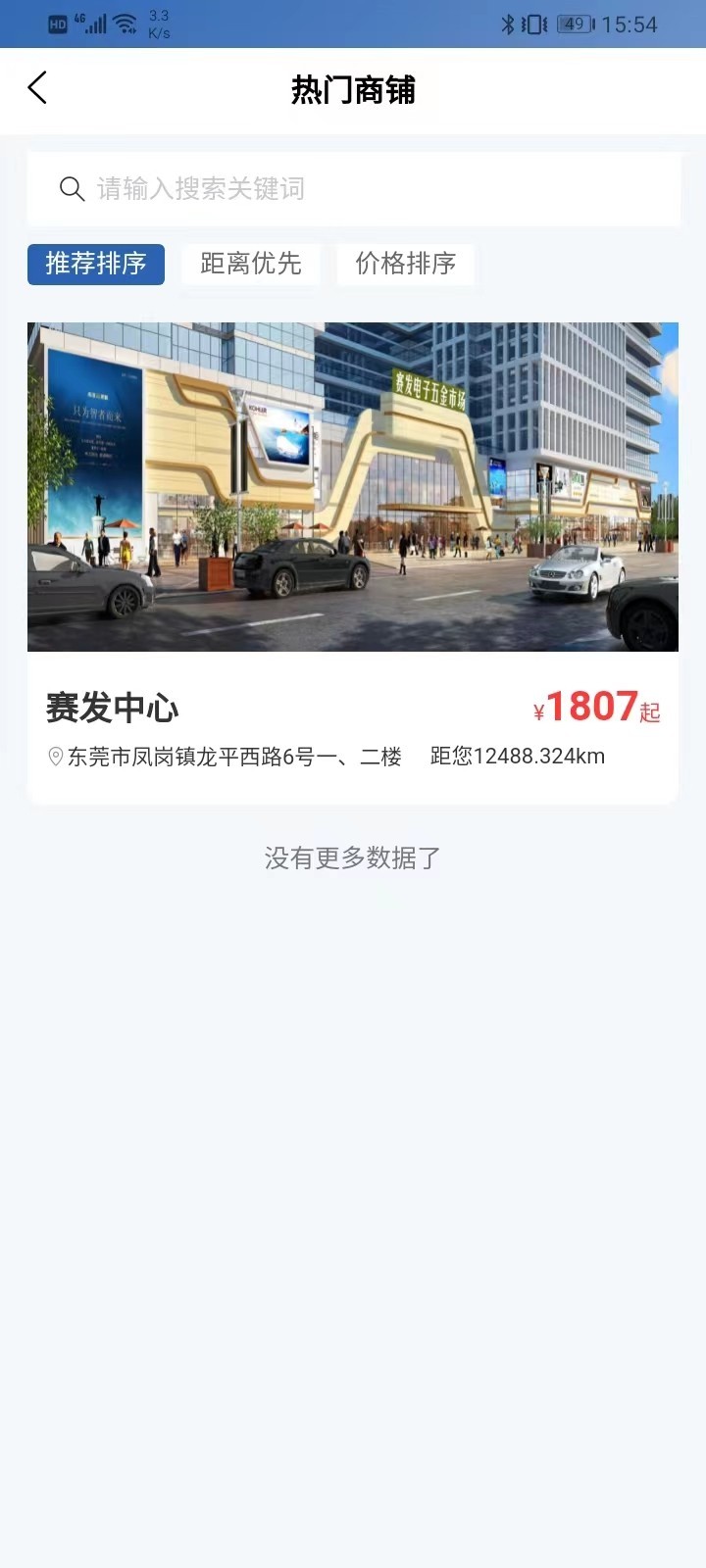Open the 热门商铺 page title
This screenshot has height=1568, width=706.
353,90
